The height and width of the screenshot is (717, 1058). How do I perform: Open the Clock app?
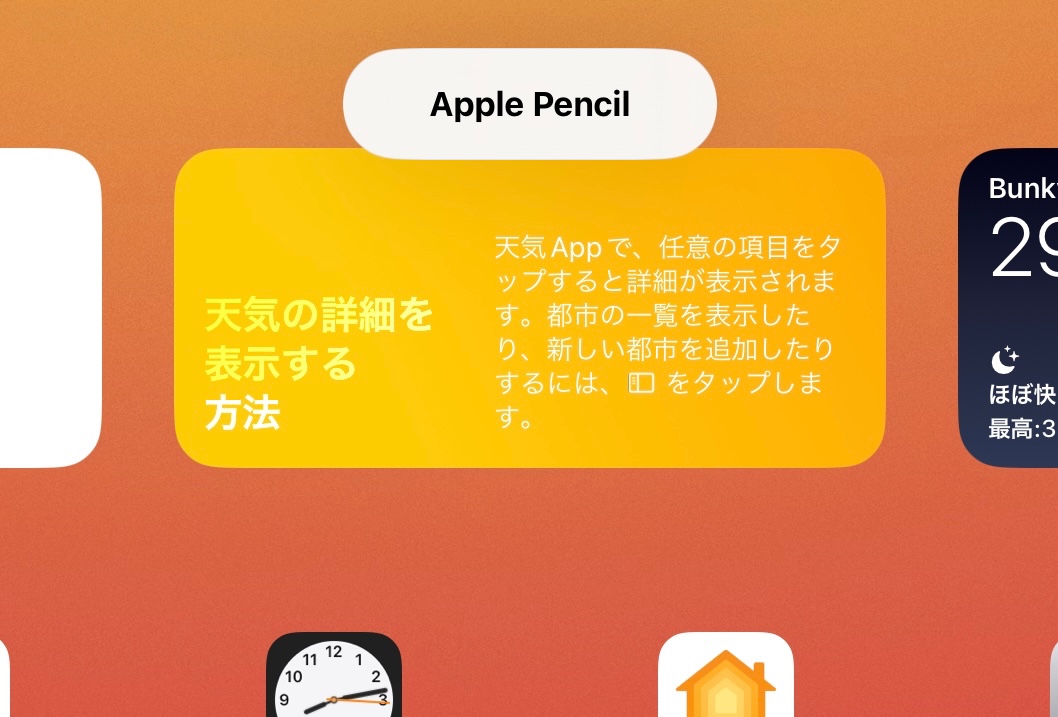(334, 678)
